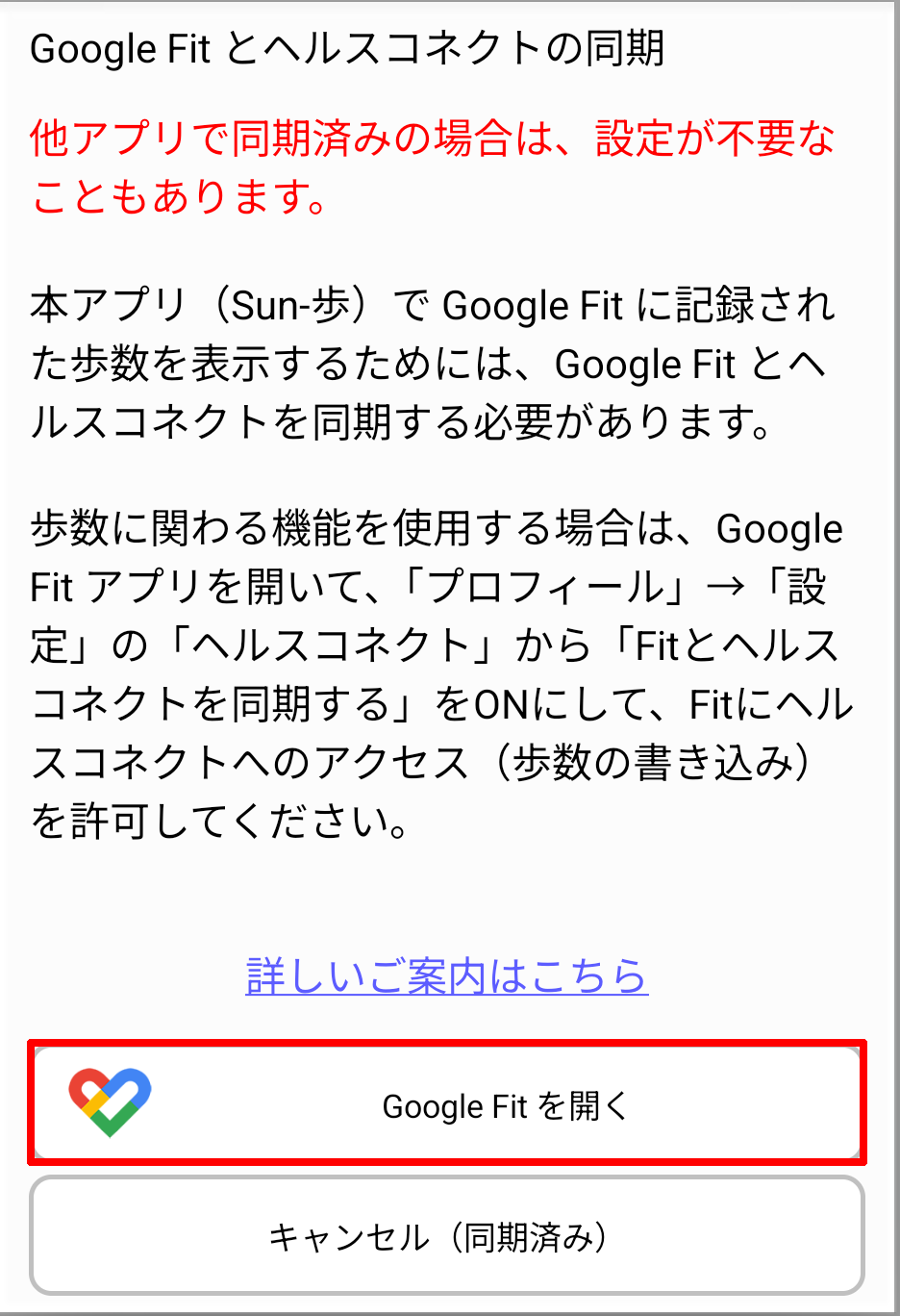
Task: Open the 詳しいご案内はこちら link
Action: tap(447, 976)
